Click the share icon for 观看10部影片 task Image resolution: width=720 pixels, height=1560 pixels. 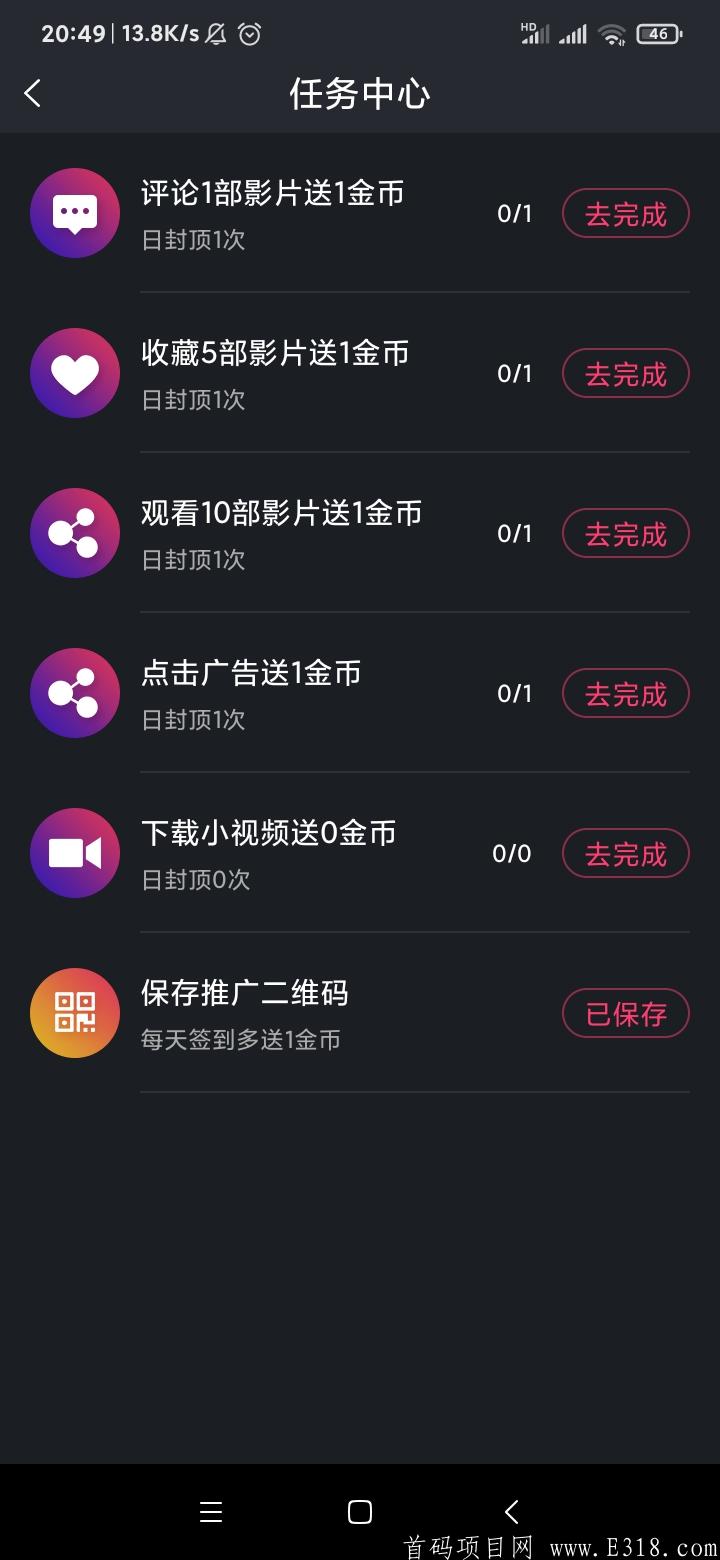tap(75, 533)
